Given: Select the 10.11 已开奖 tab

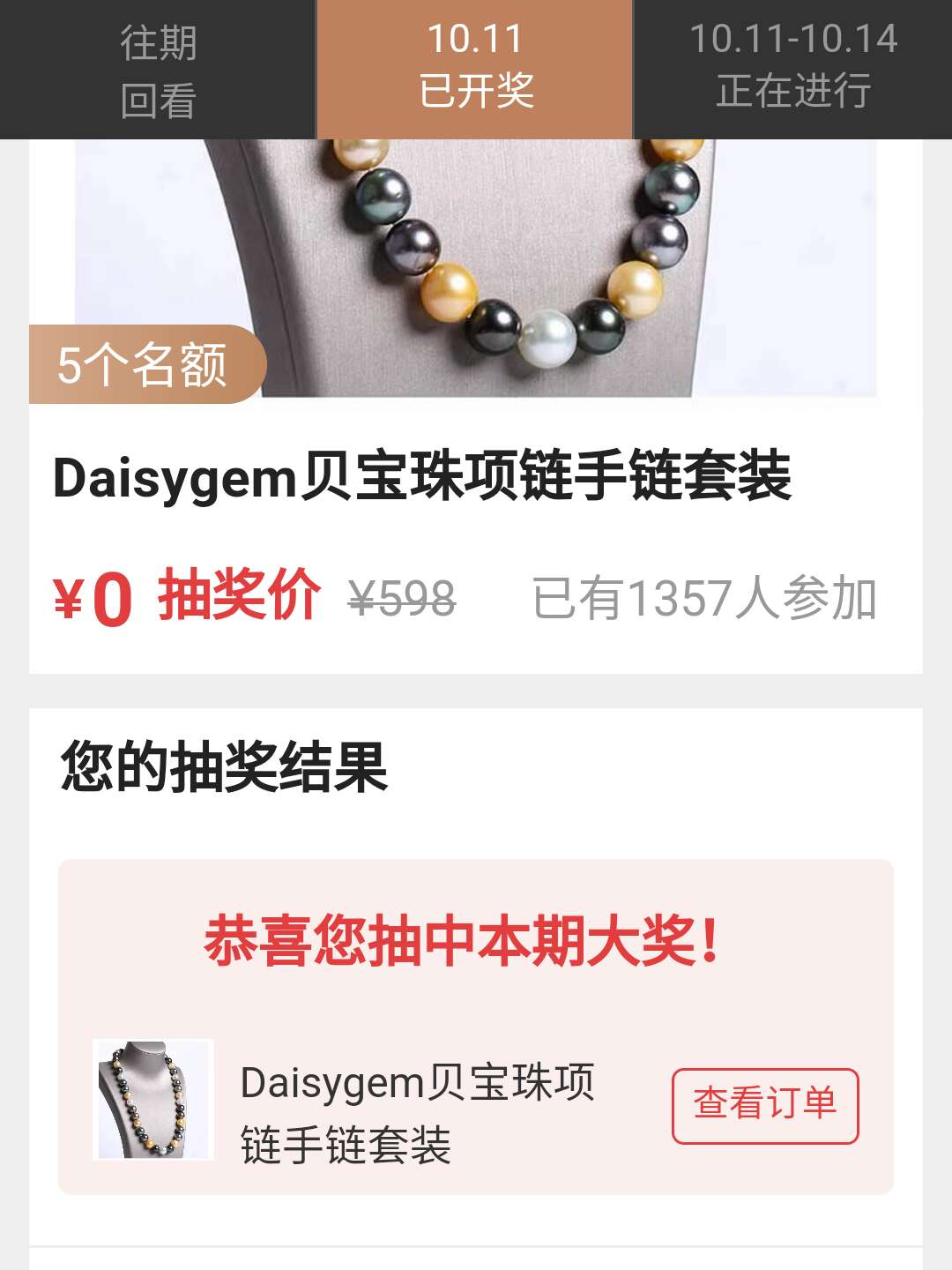Looking at the screenshot, I should [475, 70].
